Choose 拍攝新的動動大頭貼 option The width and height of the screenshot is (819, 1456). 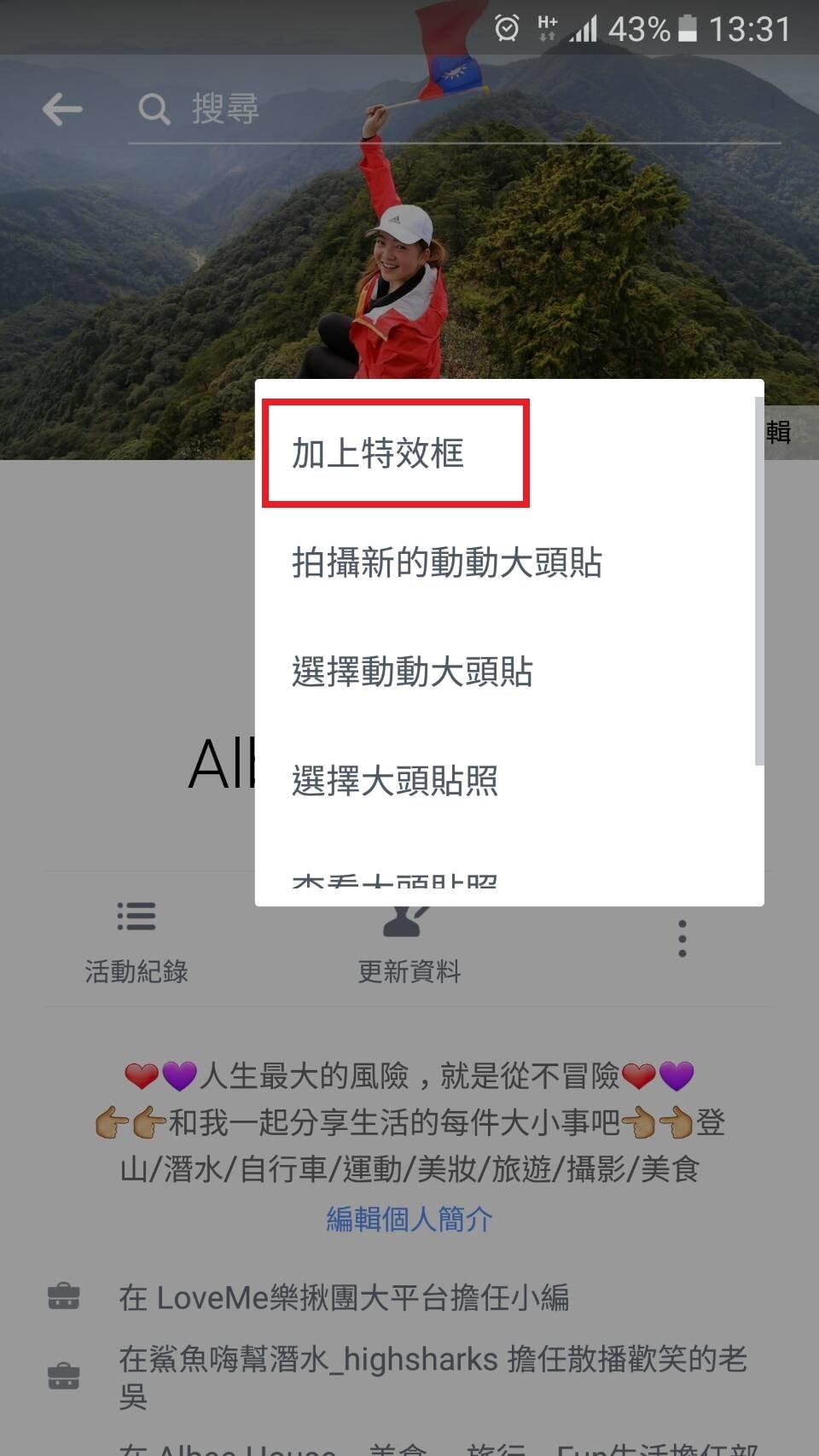coord(447,563)
